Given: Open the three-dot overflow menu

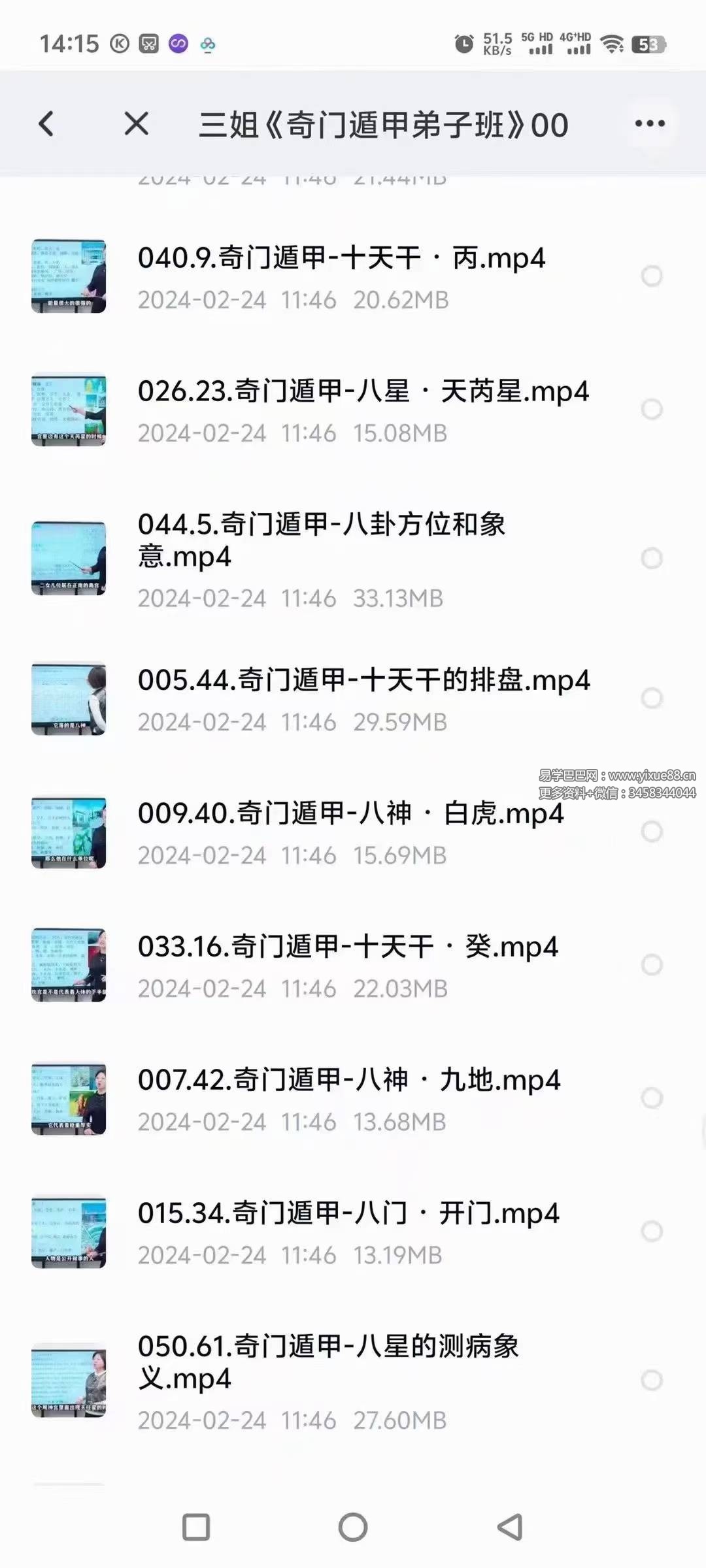Looking at the screenshot, I should 650,123.
